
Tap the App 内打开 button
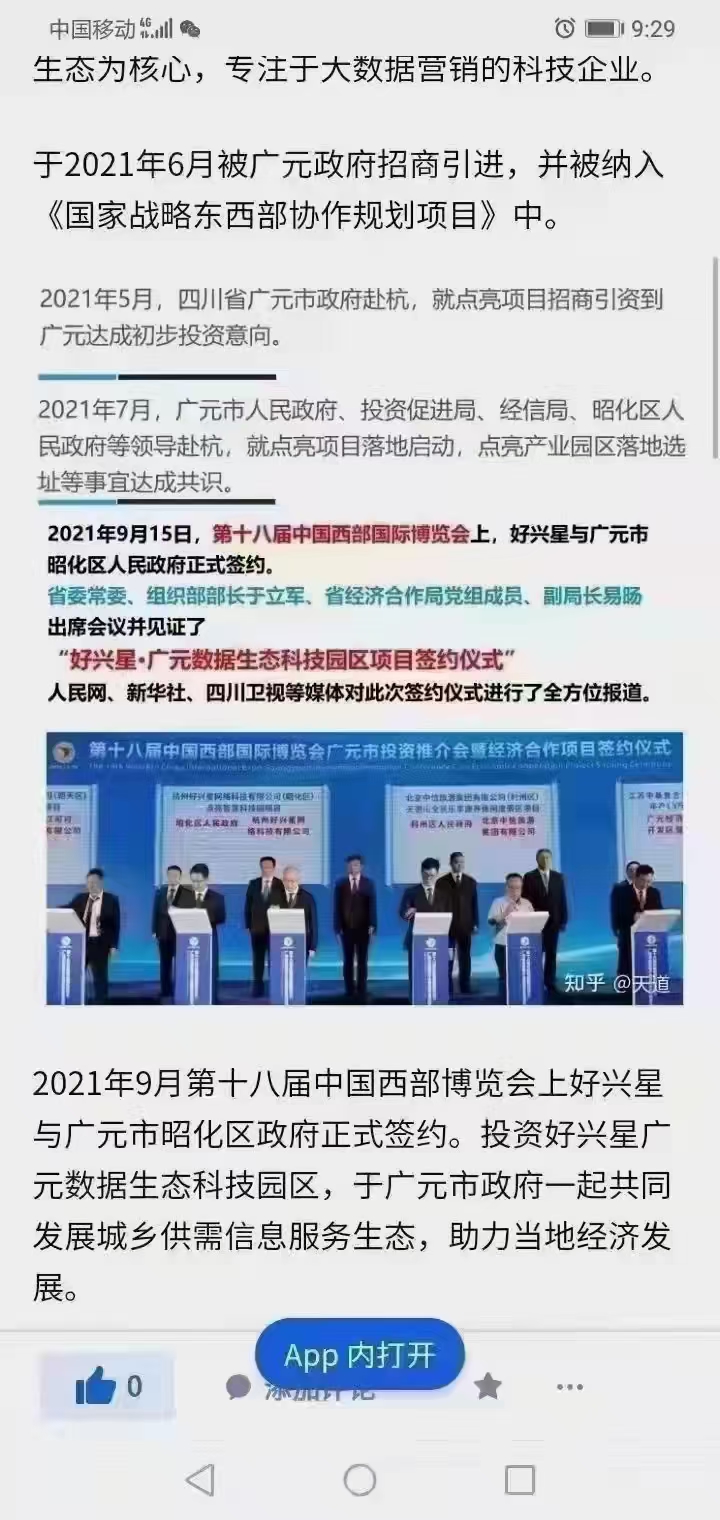click(360, 1354)
